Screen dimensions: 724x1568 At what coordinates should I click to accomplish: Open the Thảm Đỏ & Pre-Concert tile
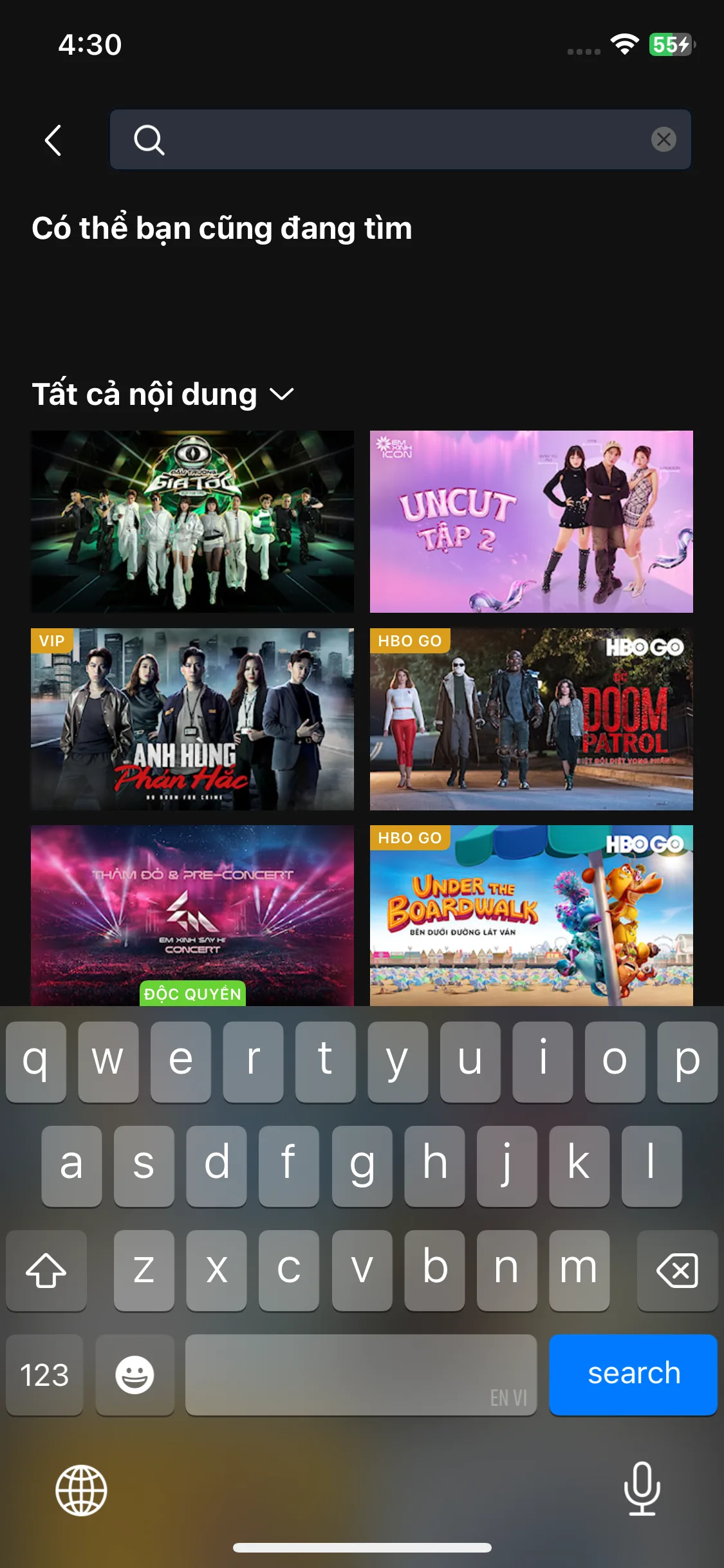pyautogui.click(x=192, y=915)
